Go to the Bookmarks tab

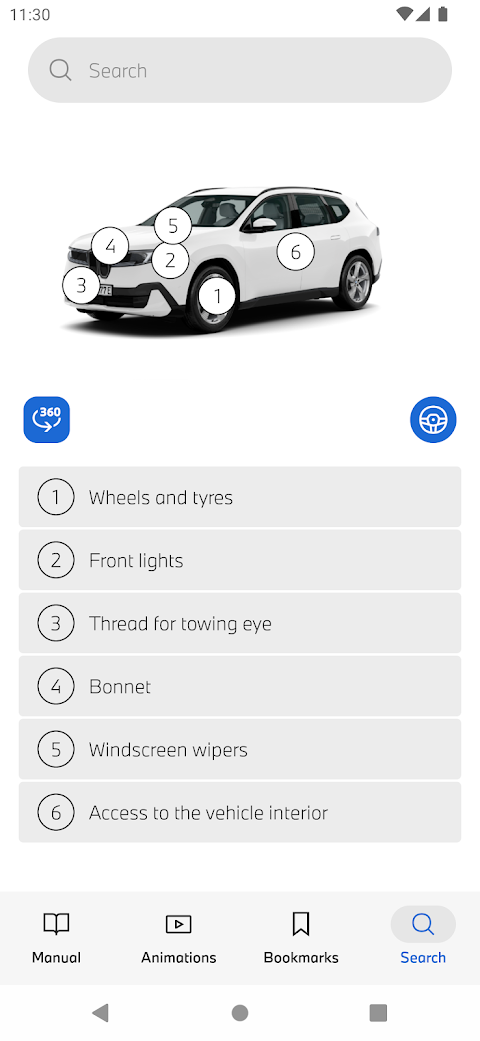click(x=301, y=937)
